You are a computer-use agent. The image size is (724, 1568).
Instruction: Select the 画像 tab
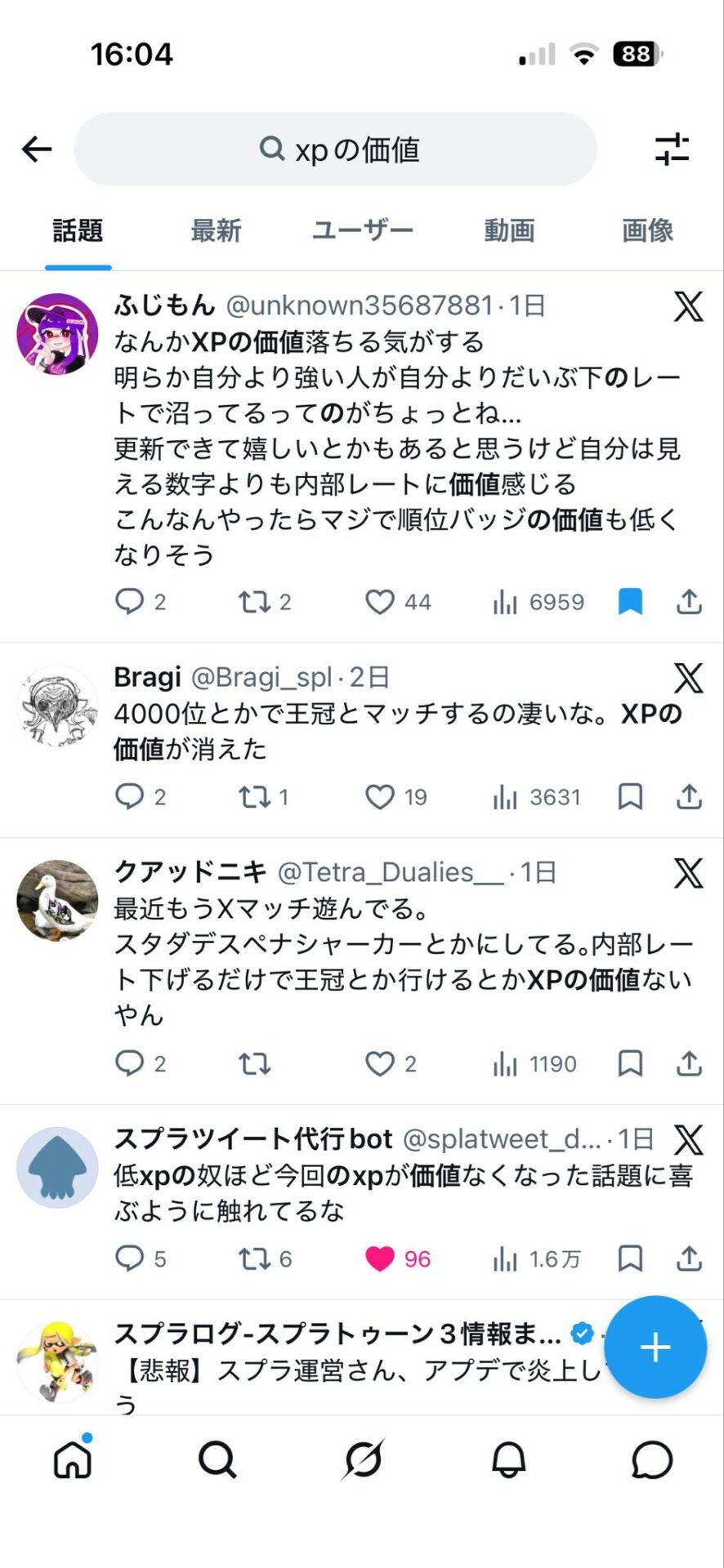click(647, 231)
